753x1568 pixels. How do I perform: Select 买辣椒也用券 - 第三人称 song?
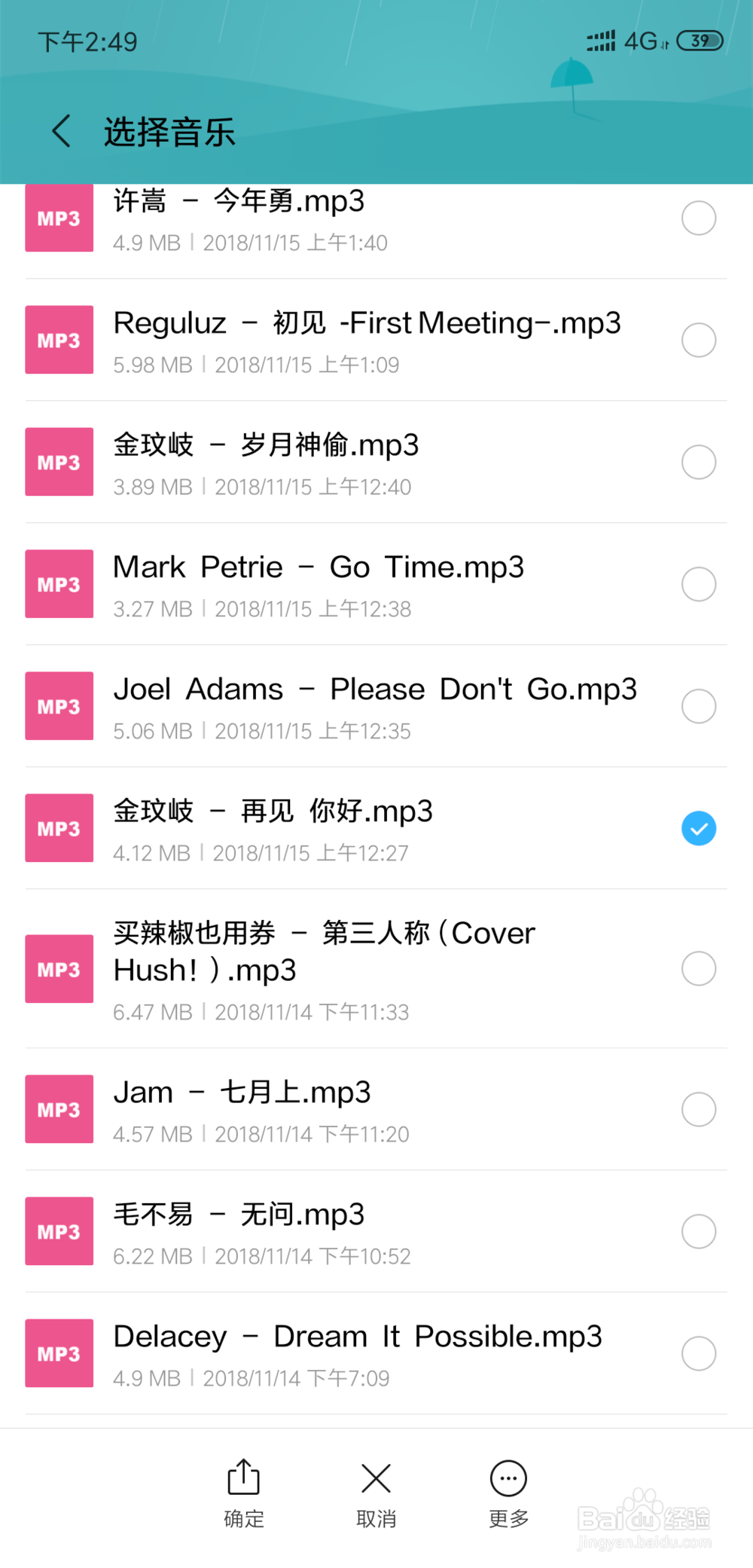pos(698,969)
